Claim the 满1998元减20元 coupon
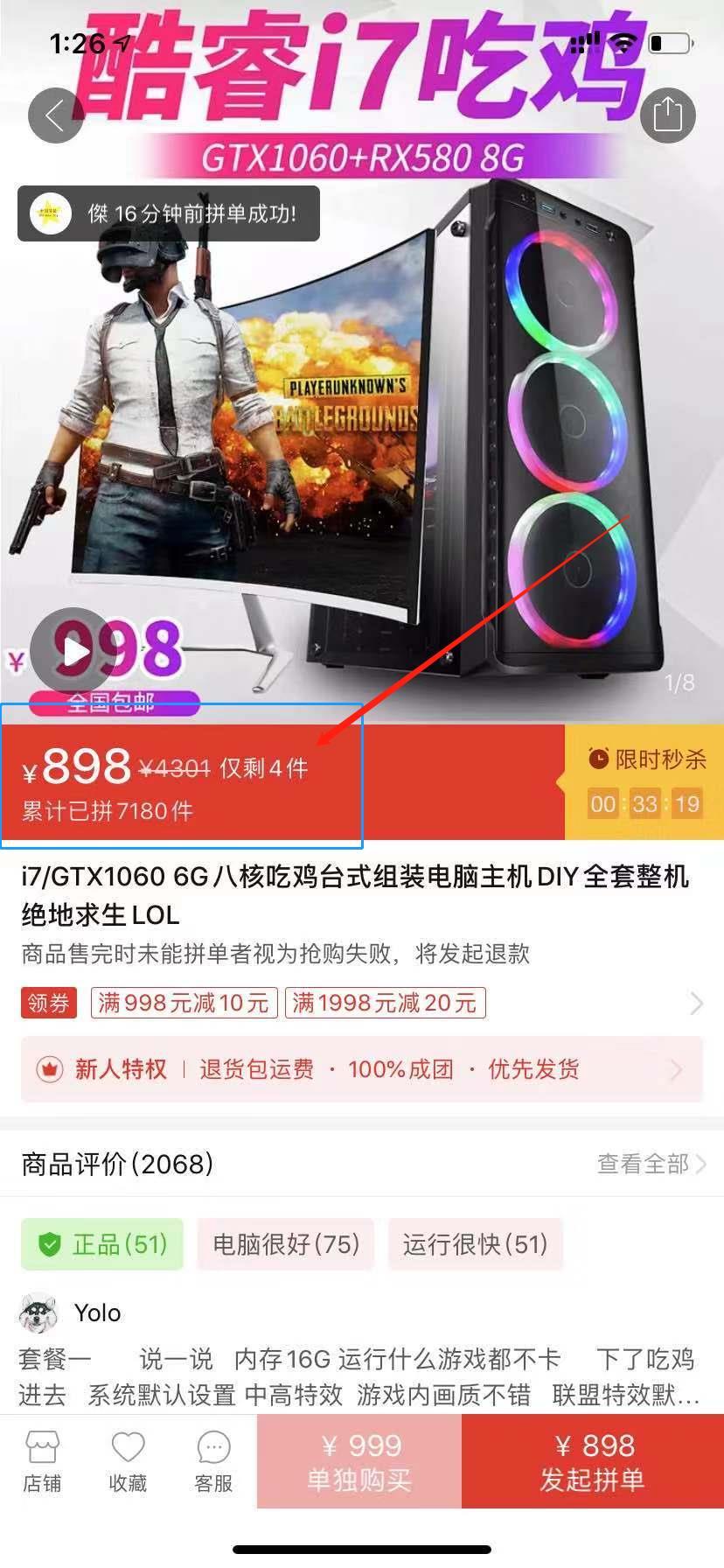Screen dimensions: 724x1568 pos(385,1003)
